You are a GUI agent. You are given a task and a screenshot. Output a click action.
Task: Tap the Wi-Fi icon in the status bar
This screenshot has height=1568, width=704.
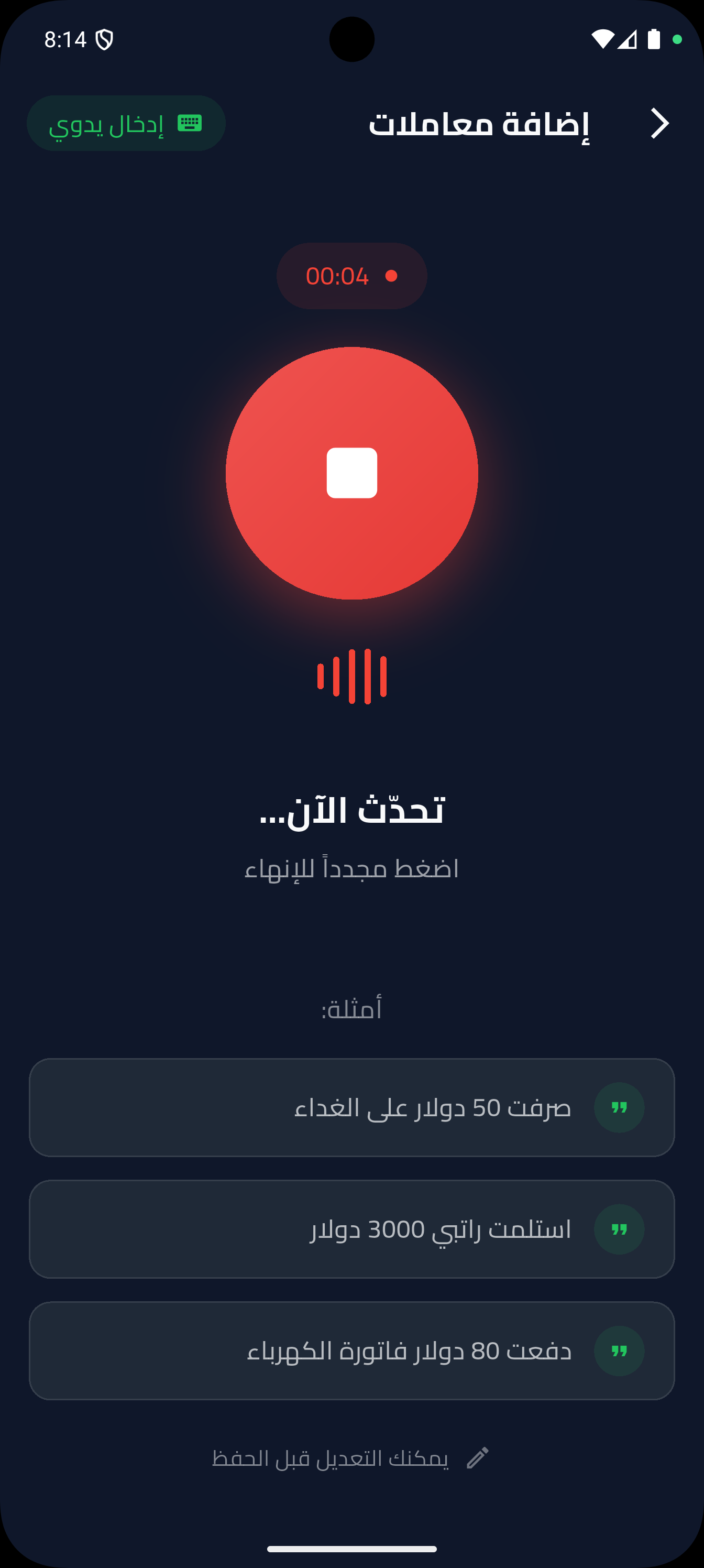tap(604, 38)
